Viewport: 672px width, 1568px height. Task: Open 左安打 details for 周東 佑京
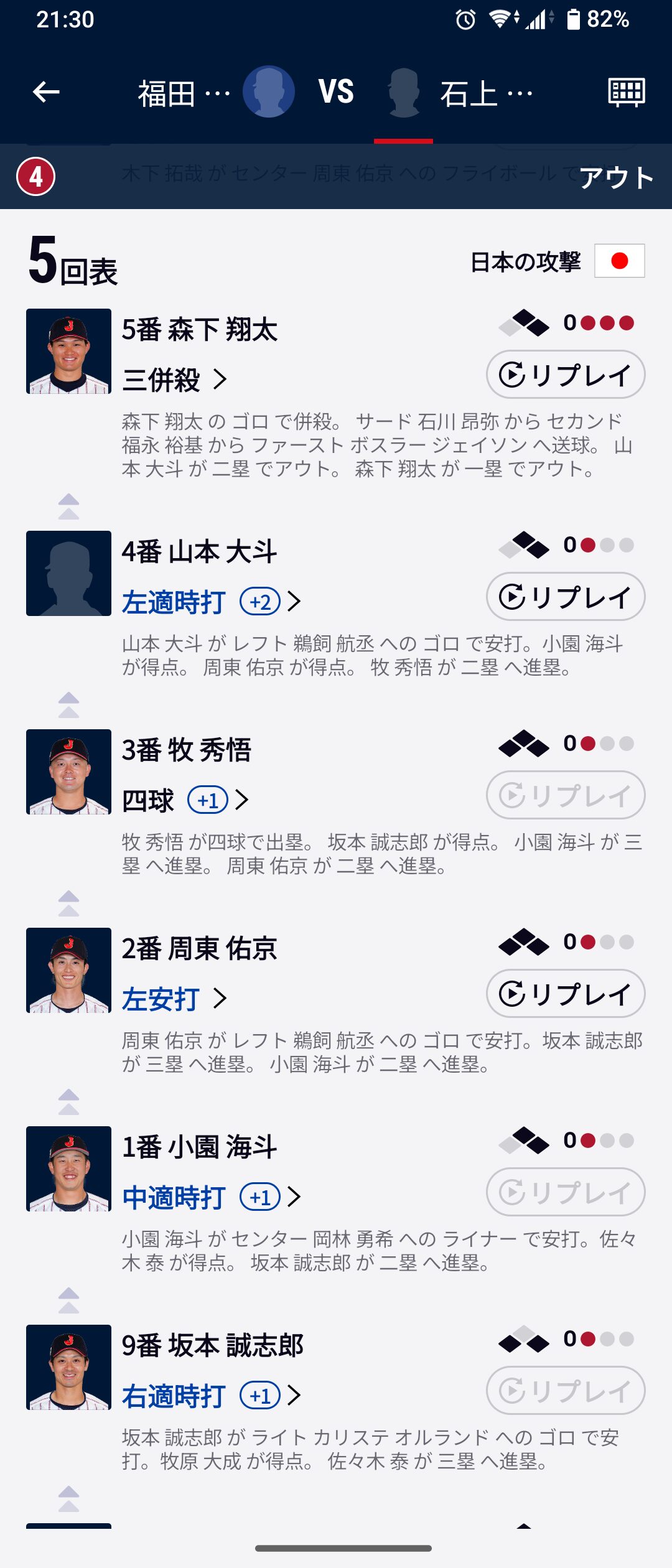174,999
